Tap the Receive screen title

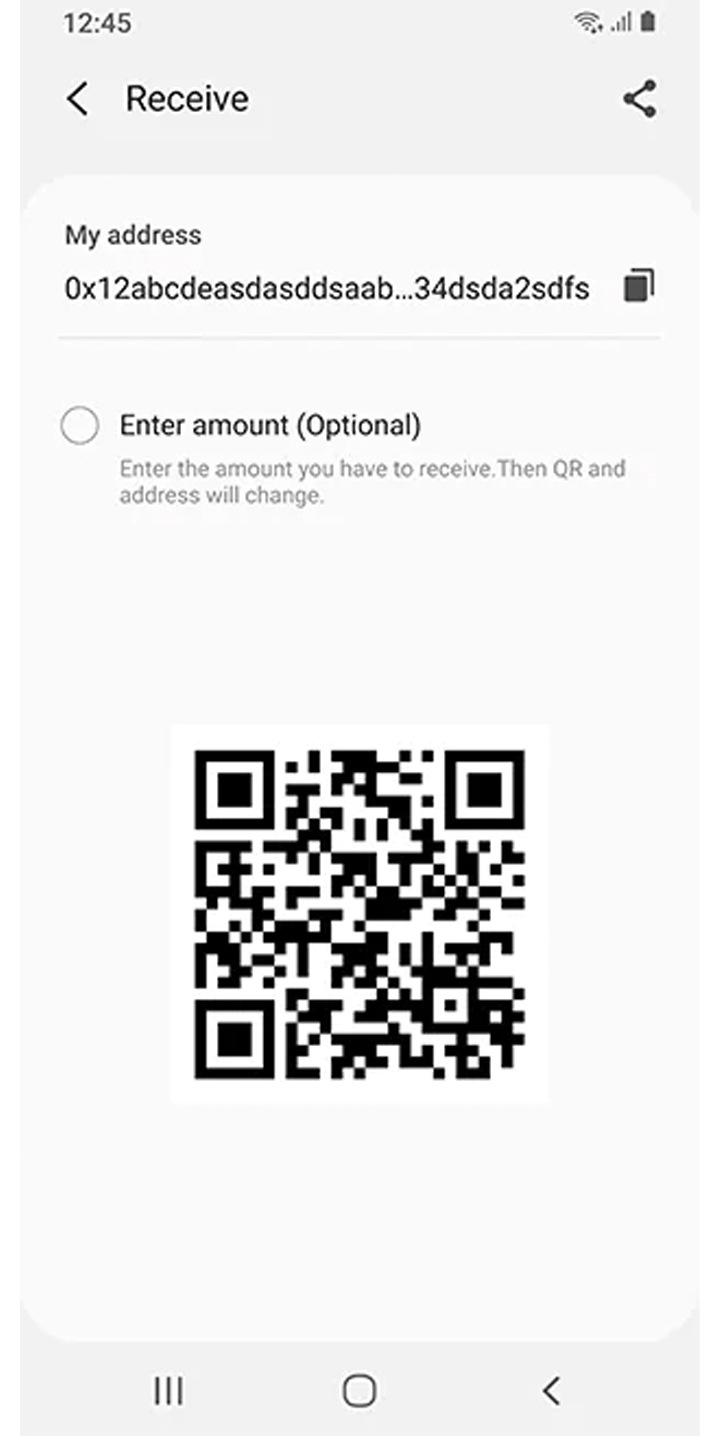pos(185,98)
